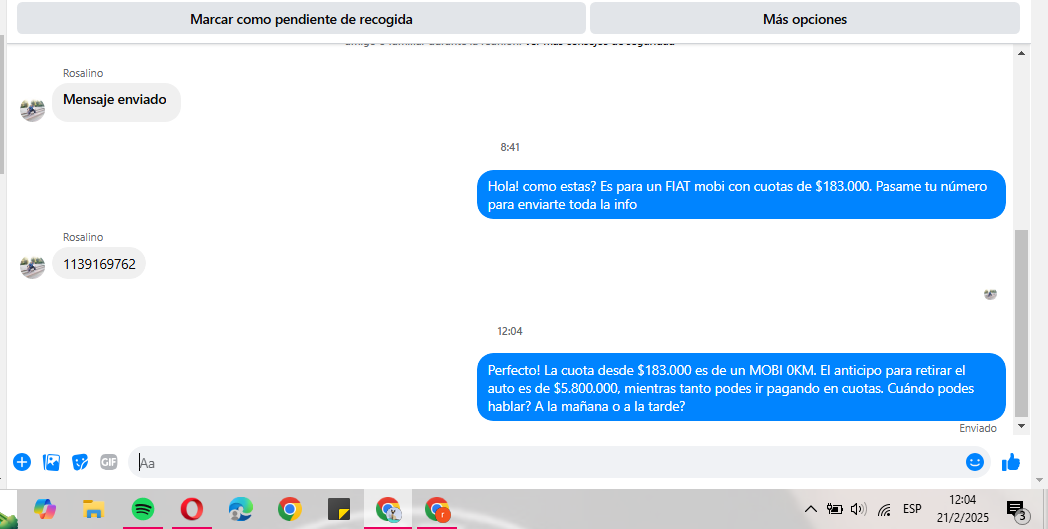The width and height of the screenshot is (1048, 529).
Task: Open the Windows notification center
Action: [1016, 510]
